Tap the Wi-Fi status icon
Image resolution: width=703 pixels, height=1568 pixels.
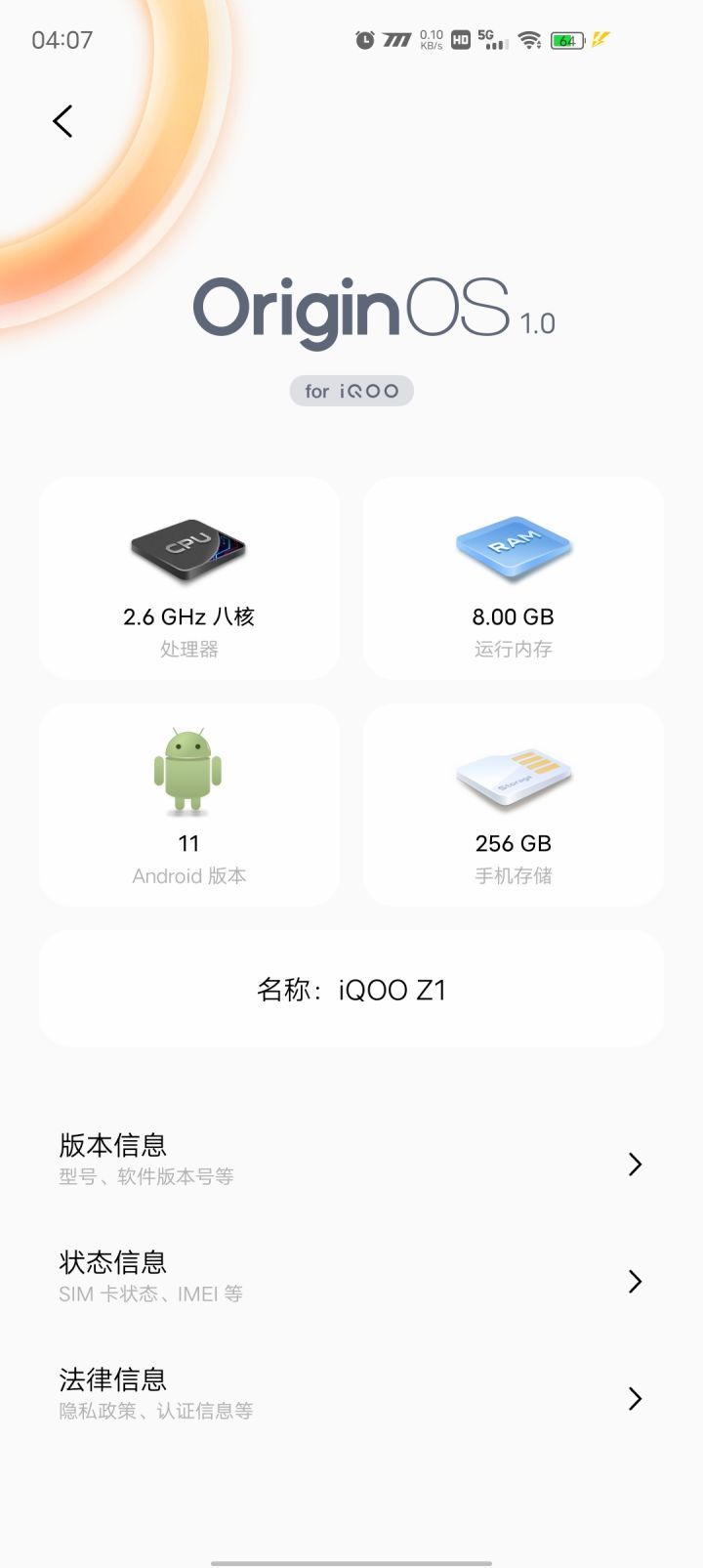[x=528, y=39]
